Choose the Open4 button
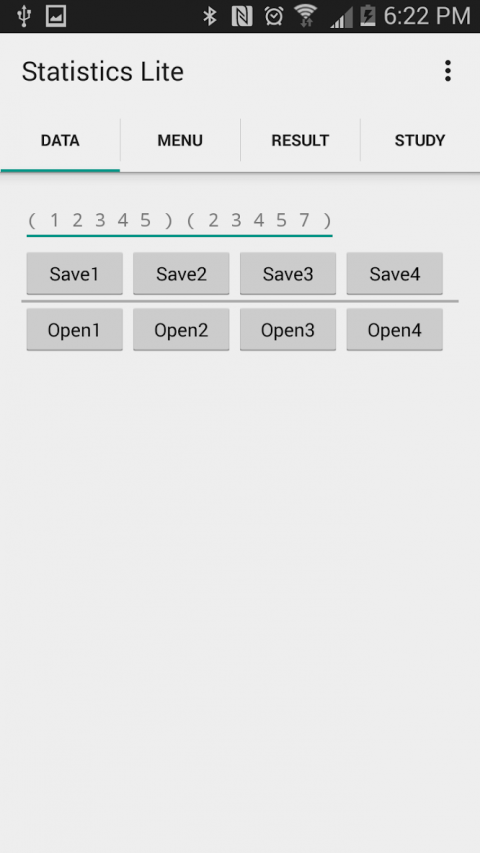This screenshot has height=853, width=480. coord(395,330)
